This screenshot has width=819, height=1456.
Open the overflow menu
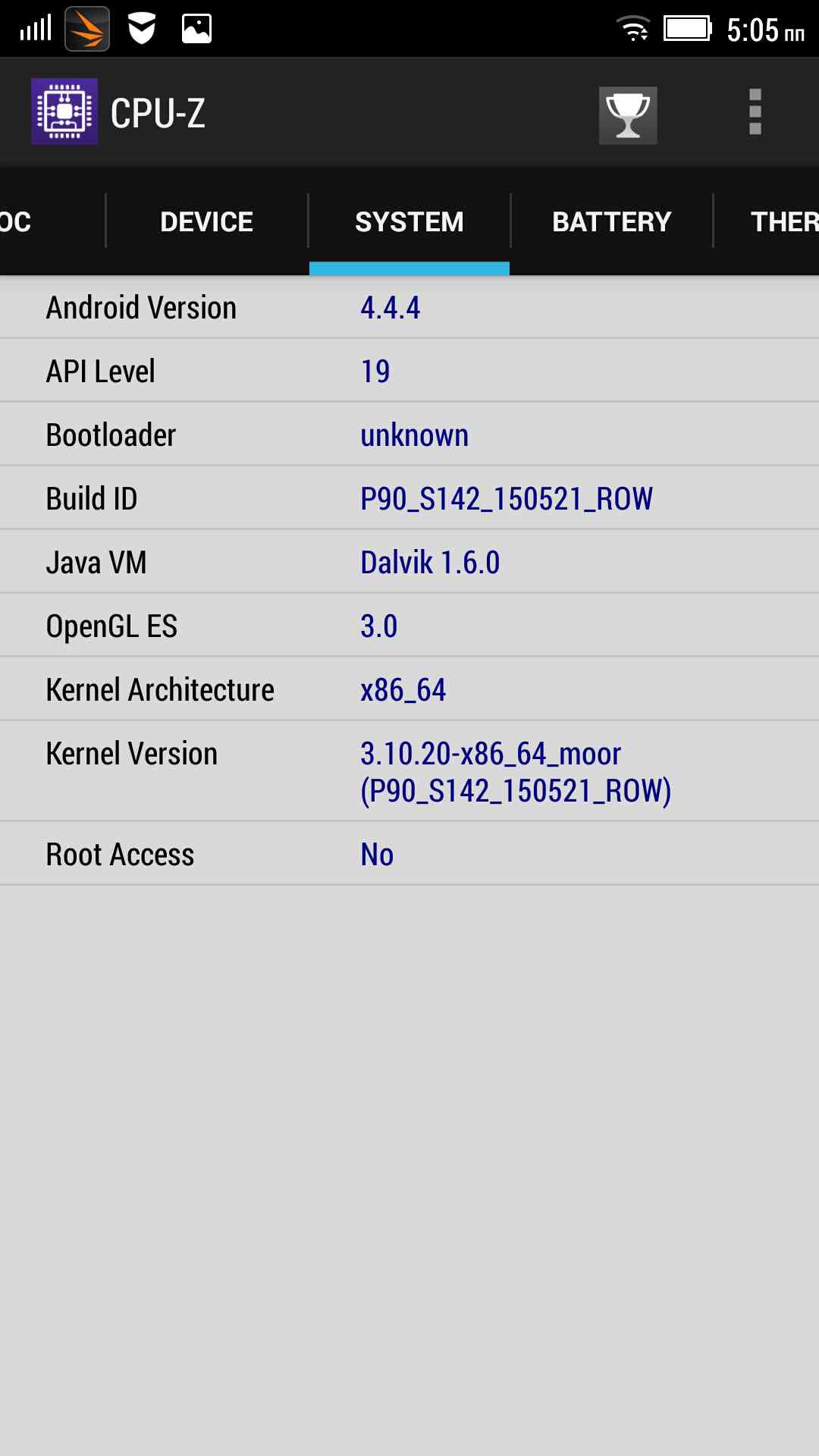(x=755, y=112)
